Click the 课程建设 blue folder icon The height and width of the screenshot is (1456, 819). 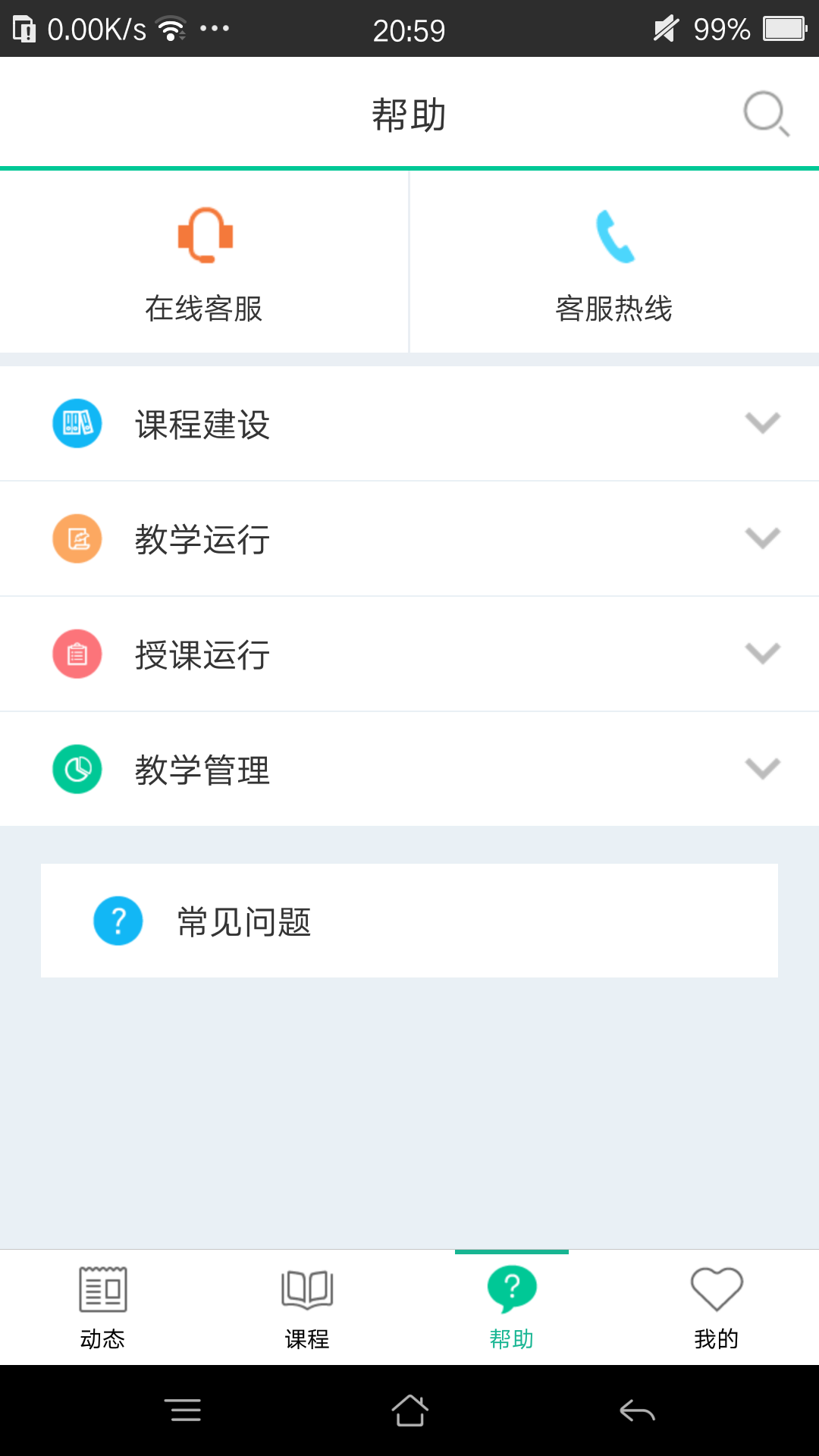pos(77,424)
